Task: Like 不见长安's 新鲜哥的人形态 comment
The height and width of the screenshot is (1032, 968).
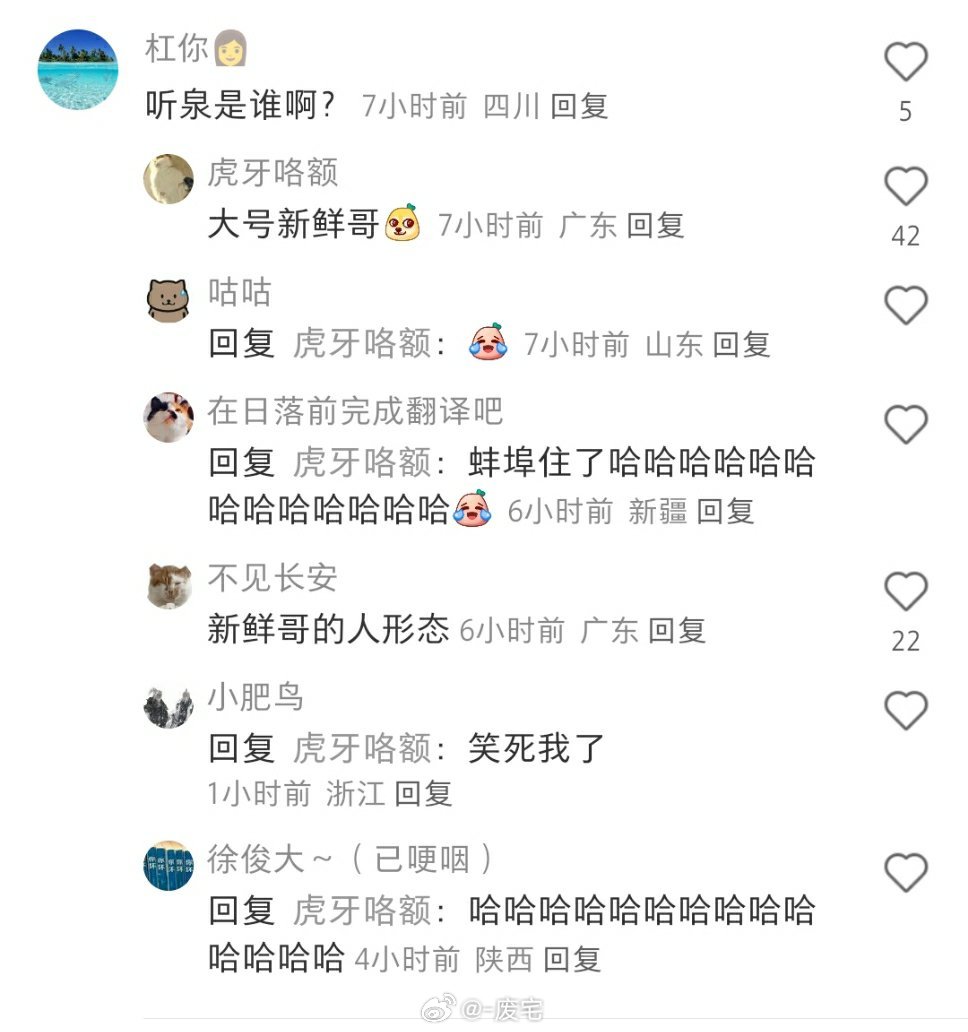Action: coord(906,592)
